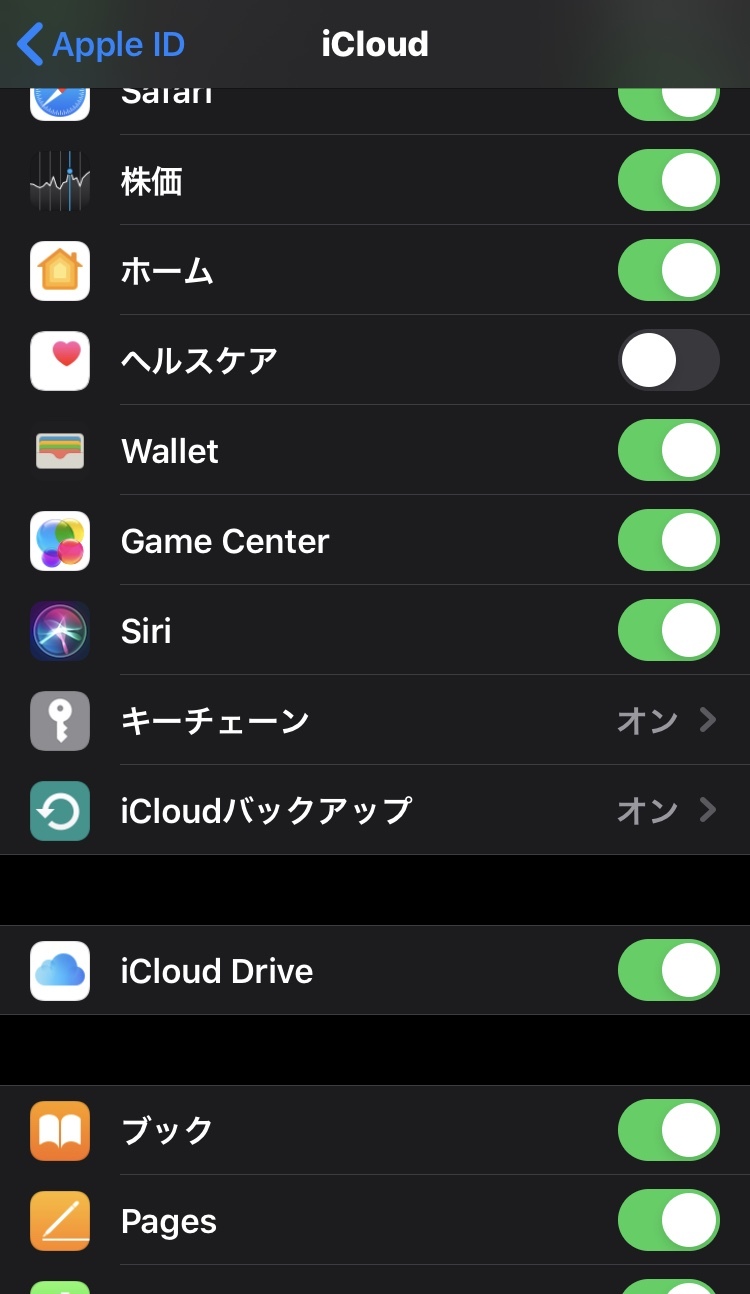Toggle the Wallet switch off
The height and width of the screenshot is (1294, 750).
point(668,451)
